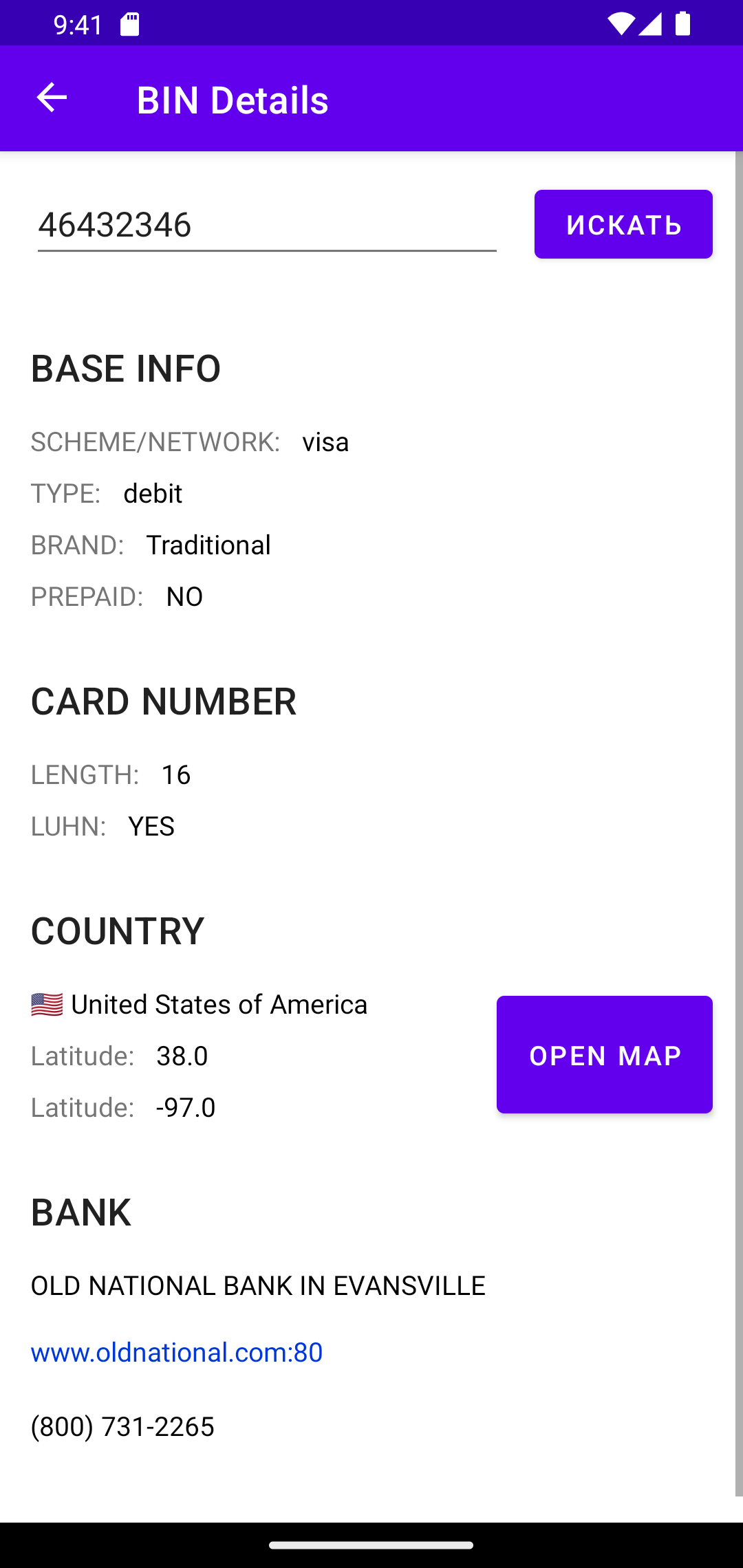The height and width of the screenshot is (1568, 743).
Task: Tap the BIN number input field
Action: [x=267, y=225]
